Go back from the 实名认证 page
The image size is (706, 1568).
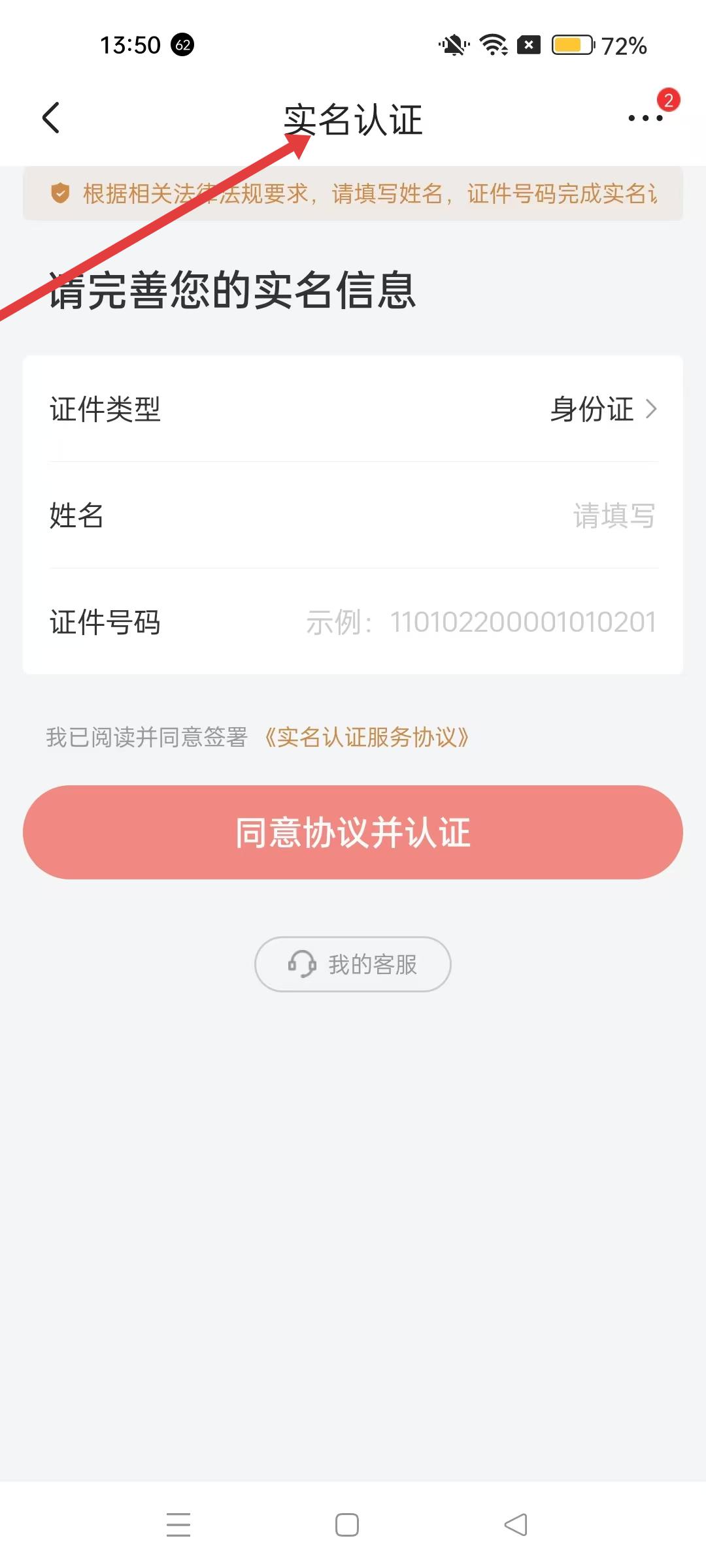[51, 118]
